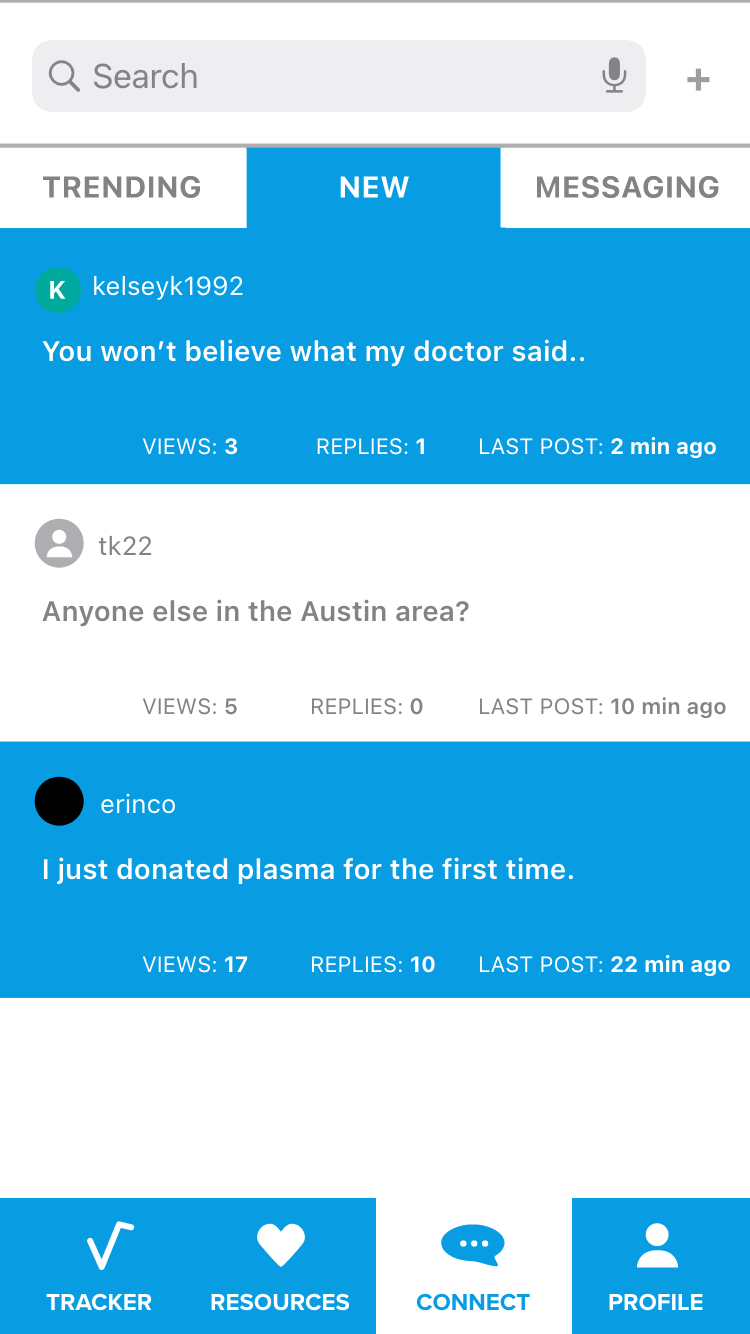Tap the Connect tab
Viewport: 750px width, 1334px height.
tap(473, 1266)
